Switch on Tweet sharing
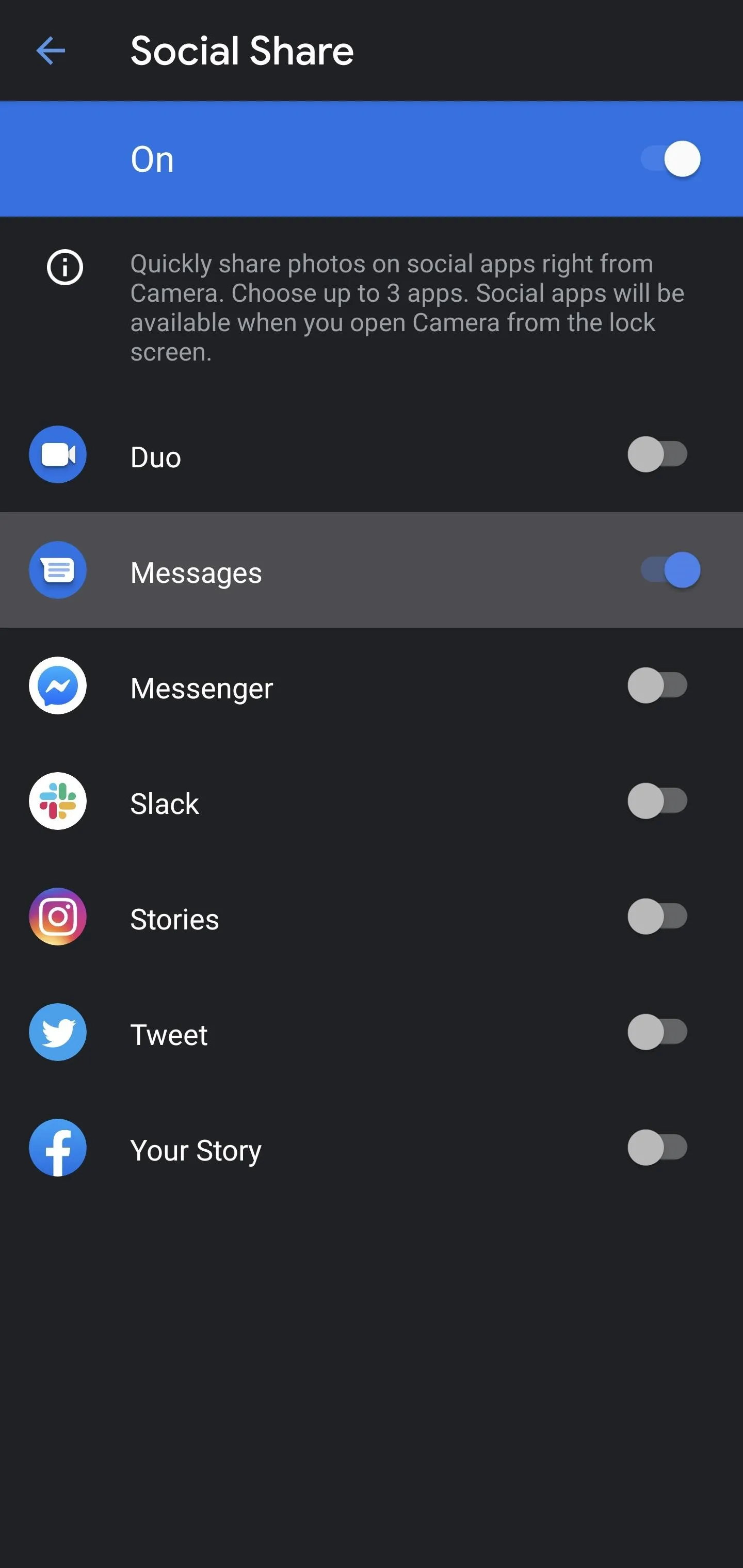The height and width of the screenshot is (1568, 743). [658, 1032]
